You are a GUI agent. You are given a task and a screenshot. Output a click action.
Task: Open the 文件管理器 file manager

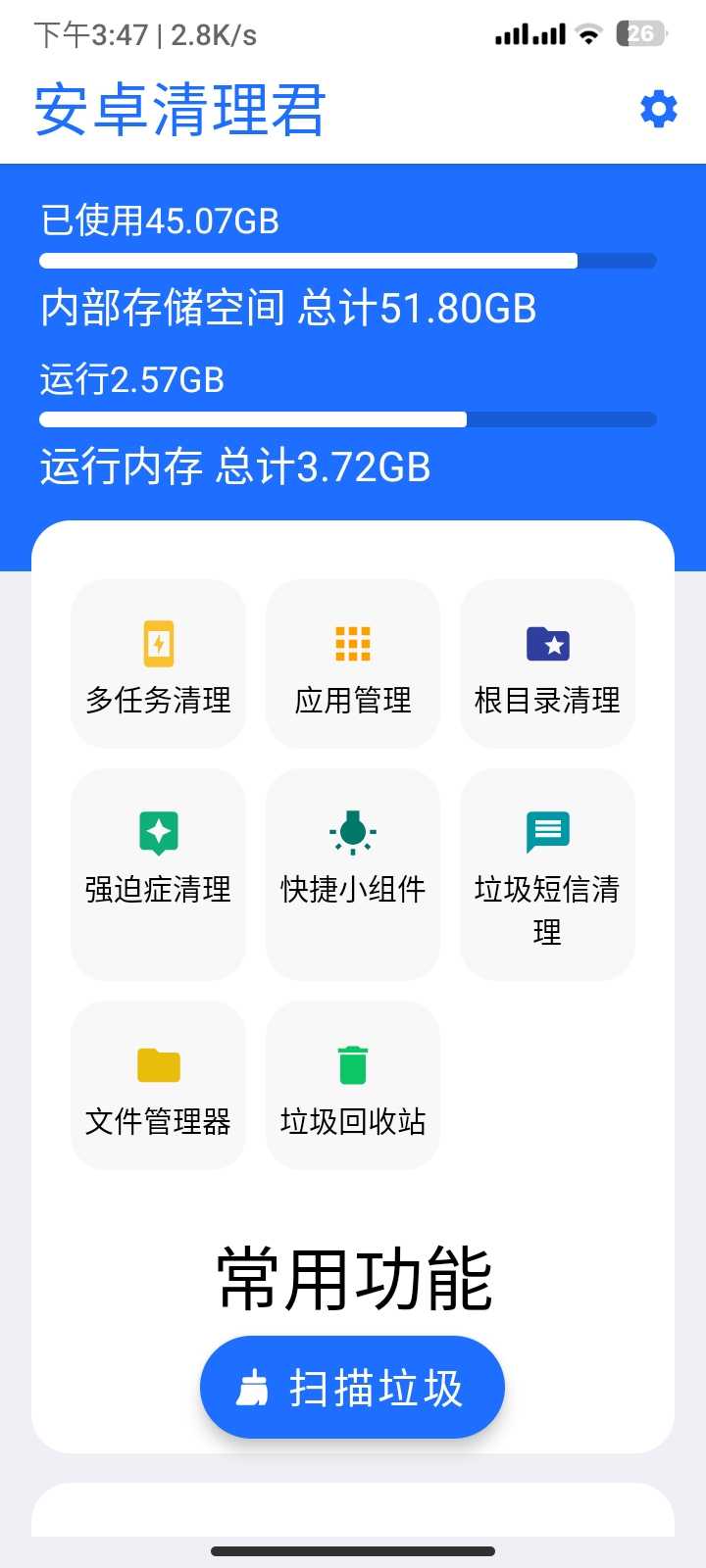158,1086
